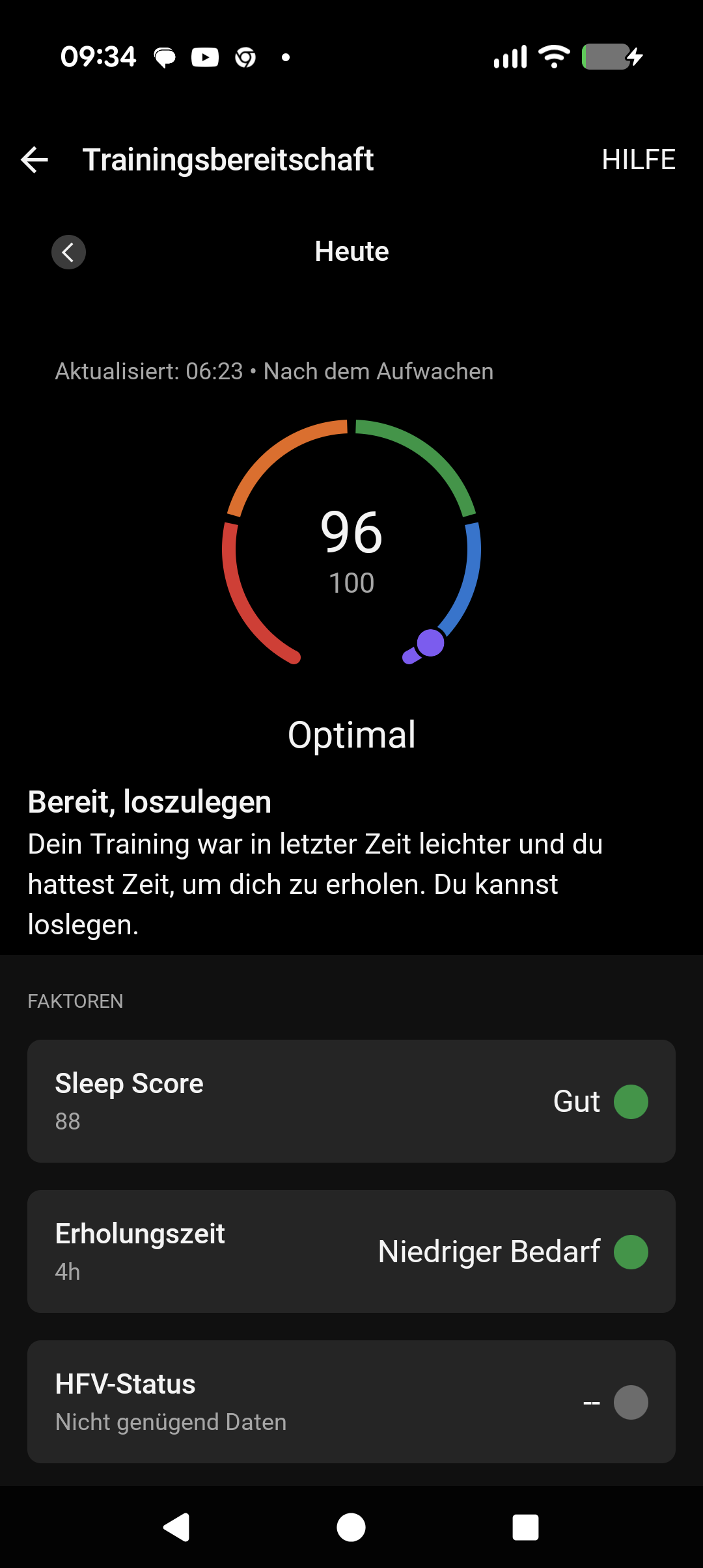Tap the system home button
This screenshot has height=1568, width=703.
point(351,1527)
